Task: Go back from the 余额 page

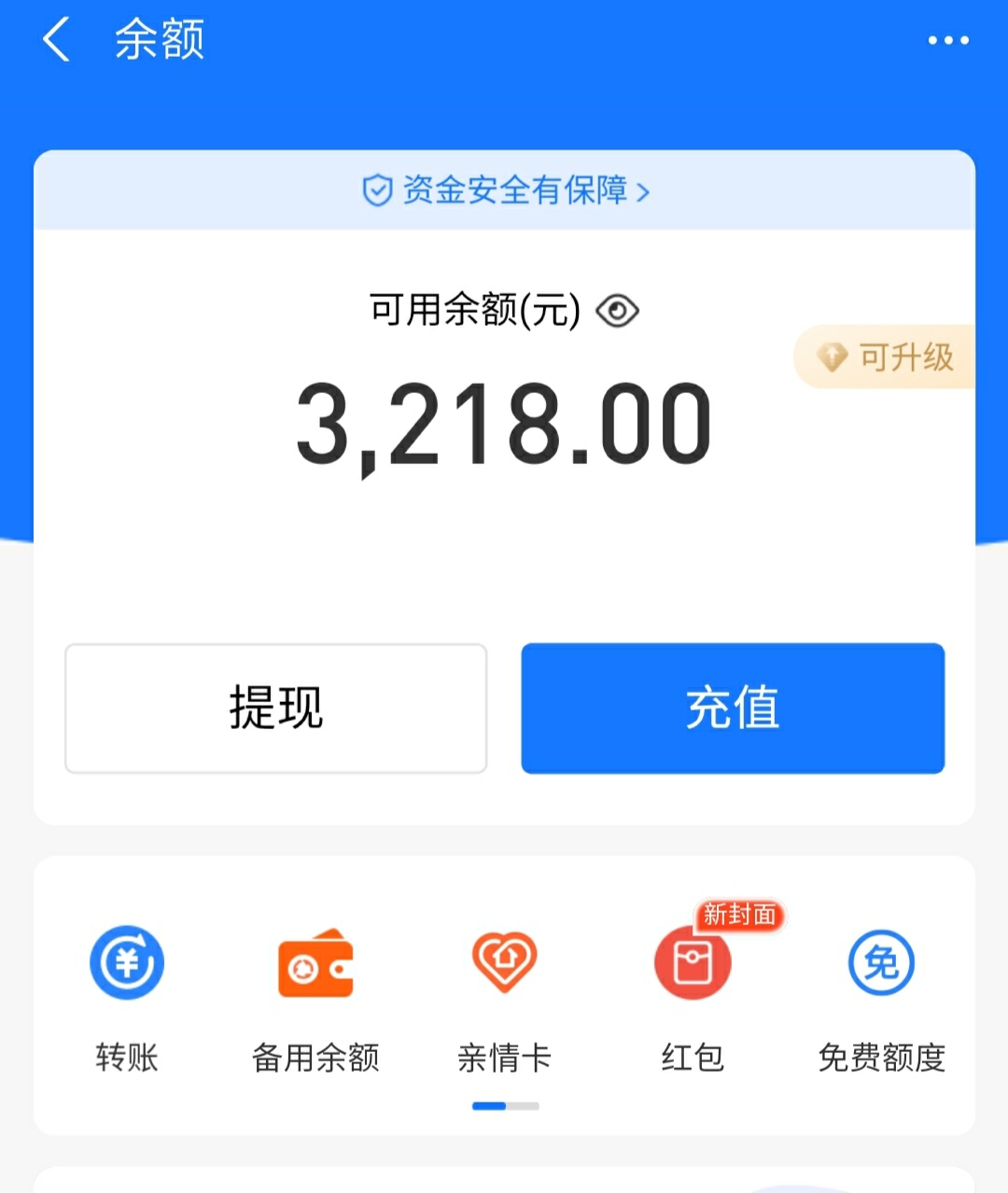Action: pyautogui.click(x=57, y=41)
